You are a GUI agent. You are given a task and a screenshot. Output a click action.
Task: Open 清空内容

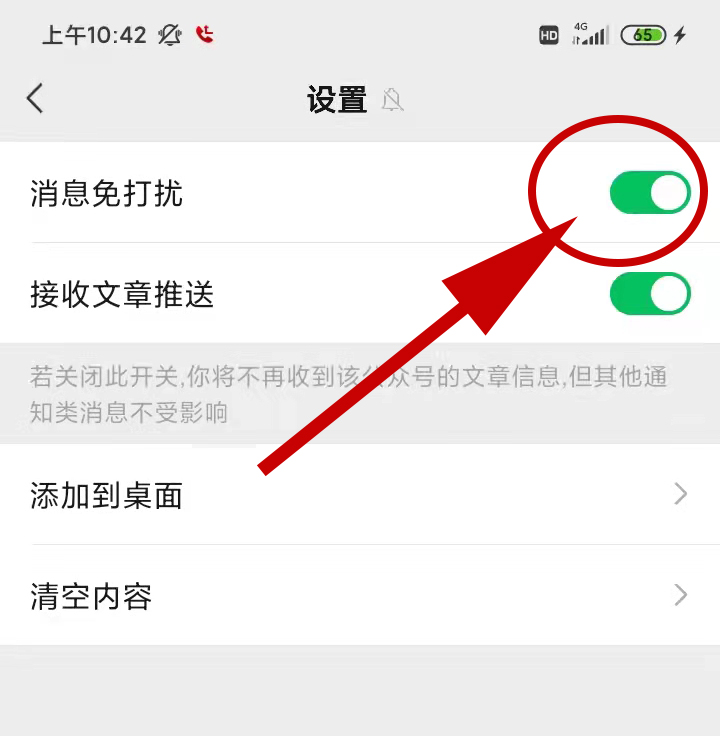(360, 596)
